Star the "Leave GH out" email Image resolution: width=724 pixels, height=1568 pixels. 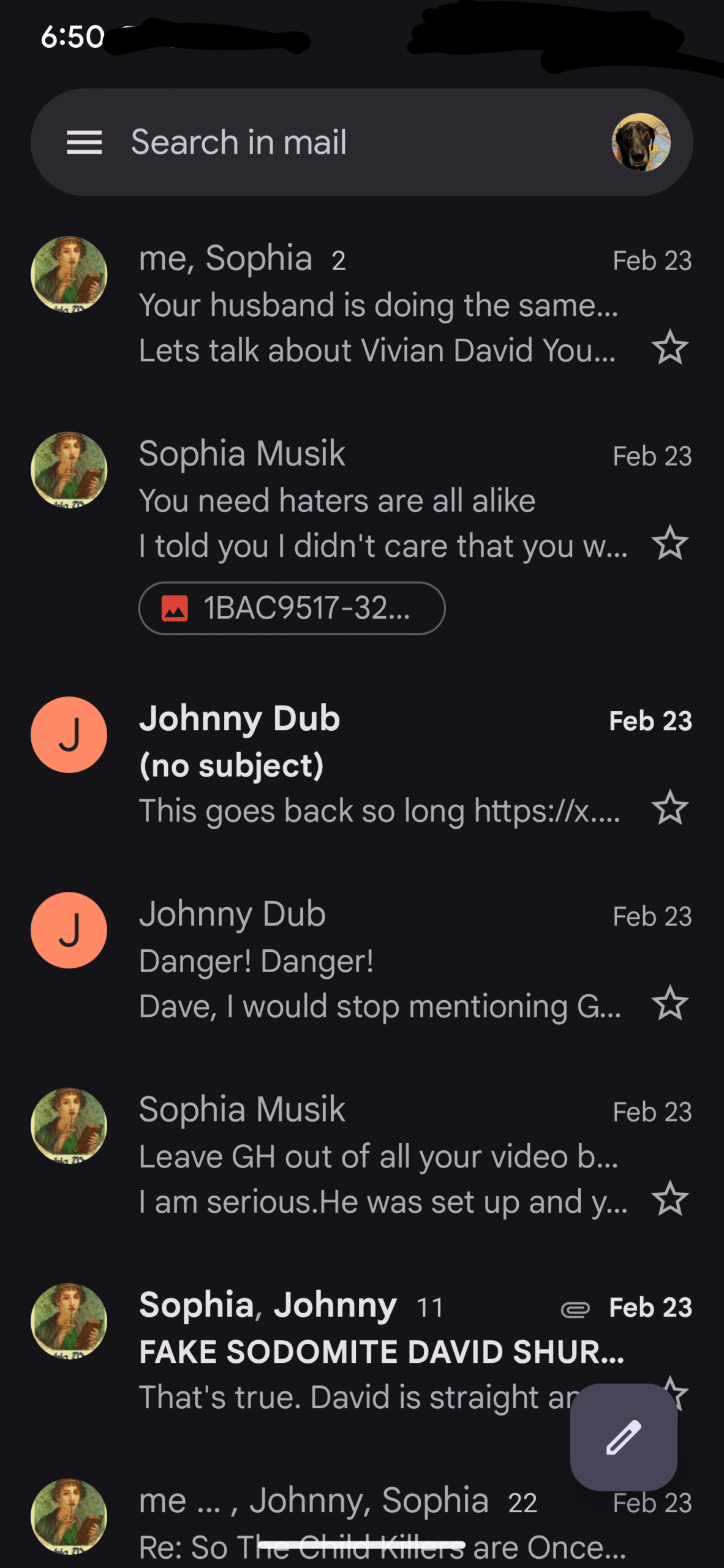(669, 1199)
